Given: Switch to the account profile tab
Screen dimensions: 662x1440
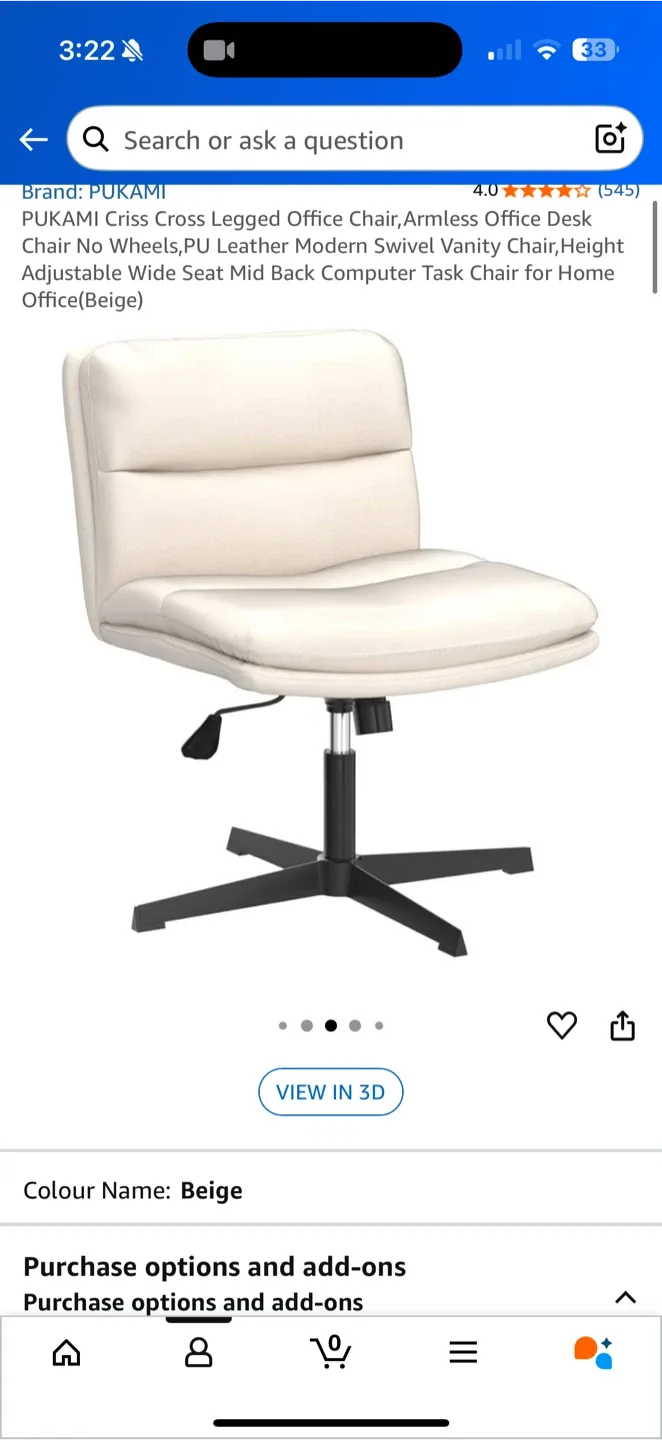Looking at the screenshot, I should [199, 1353].
